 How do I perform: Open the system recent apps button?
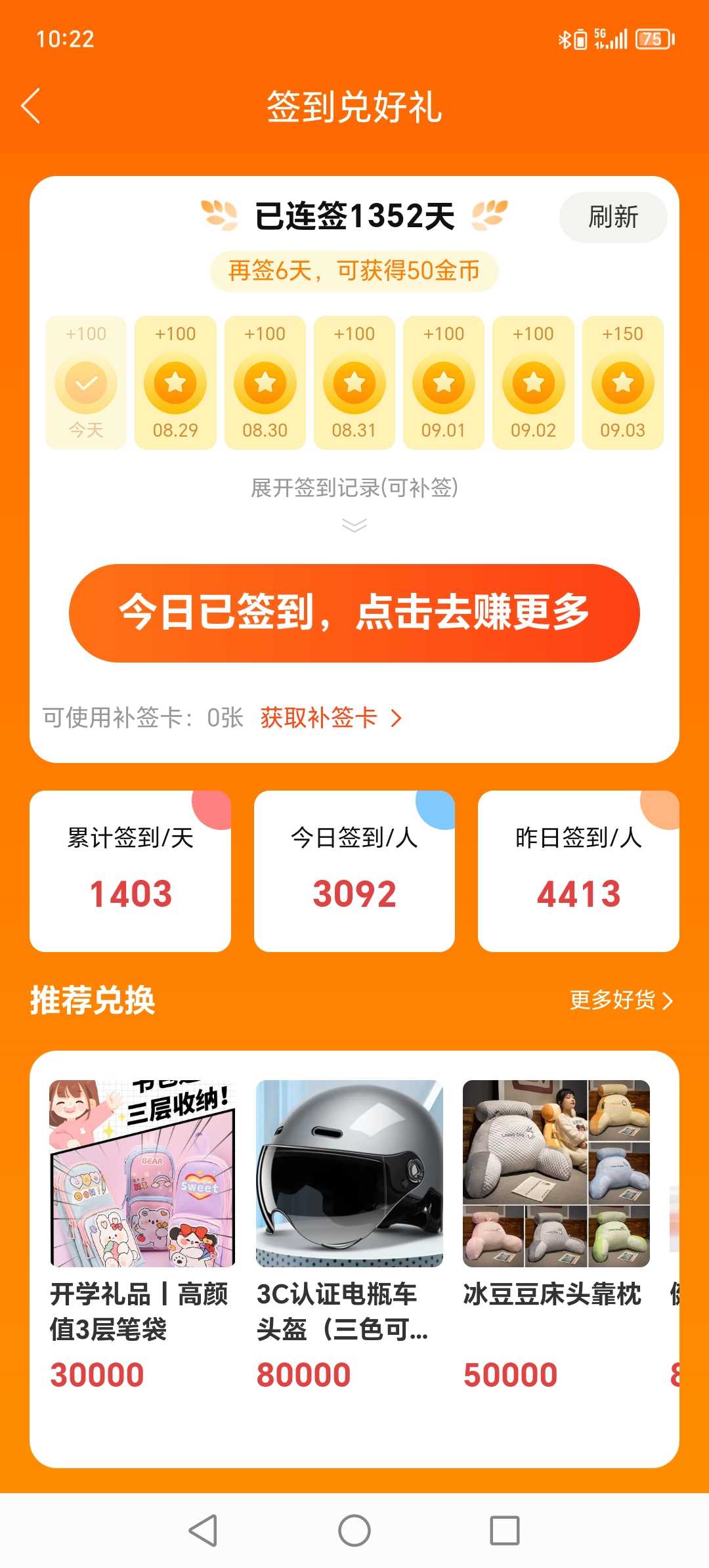pyautogui.click(x=505, y=1531)
